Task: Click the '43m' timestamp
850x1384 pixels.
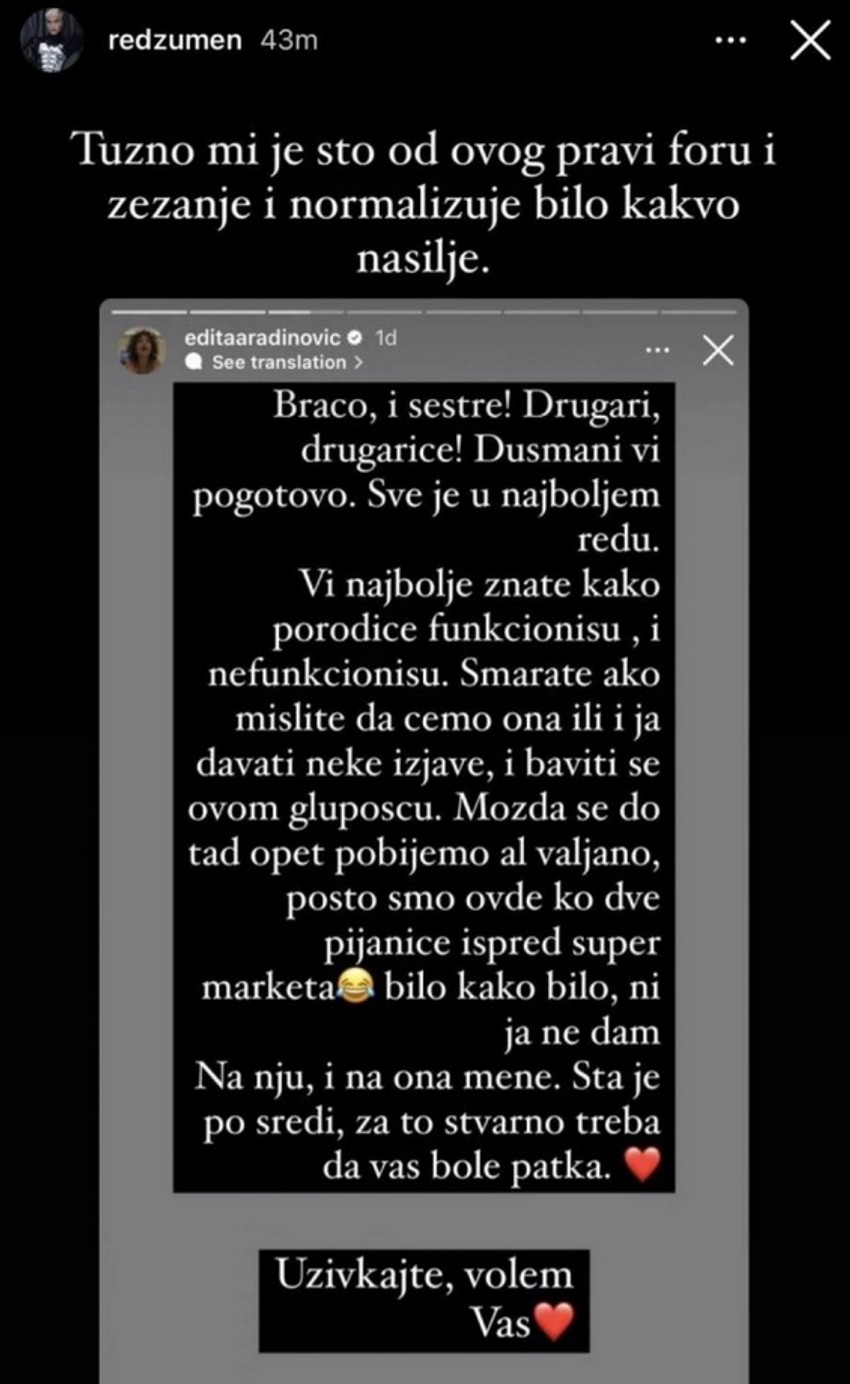Action: (287, 41)
